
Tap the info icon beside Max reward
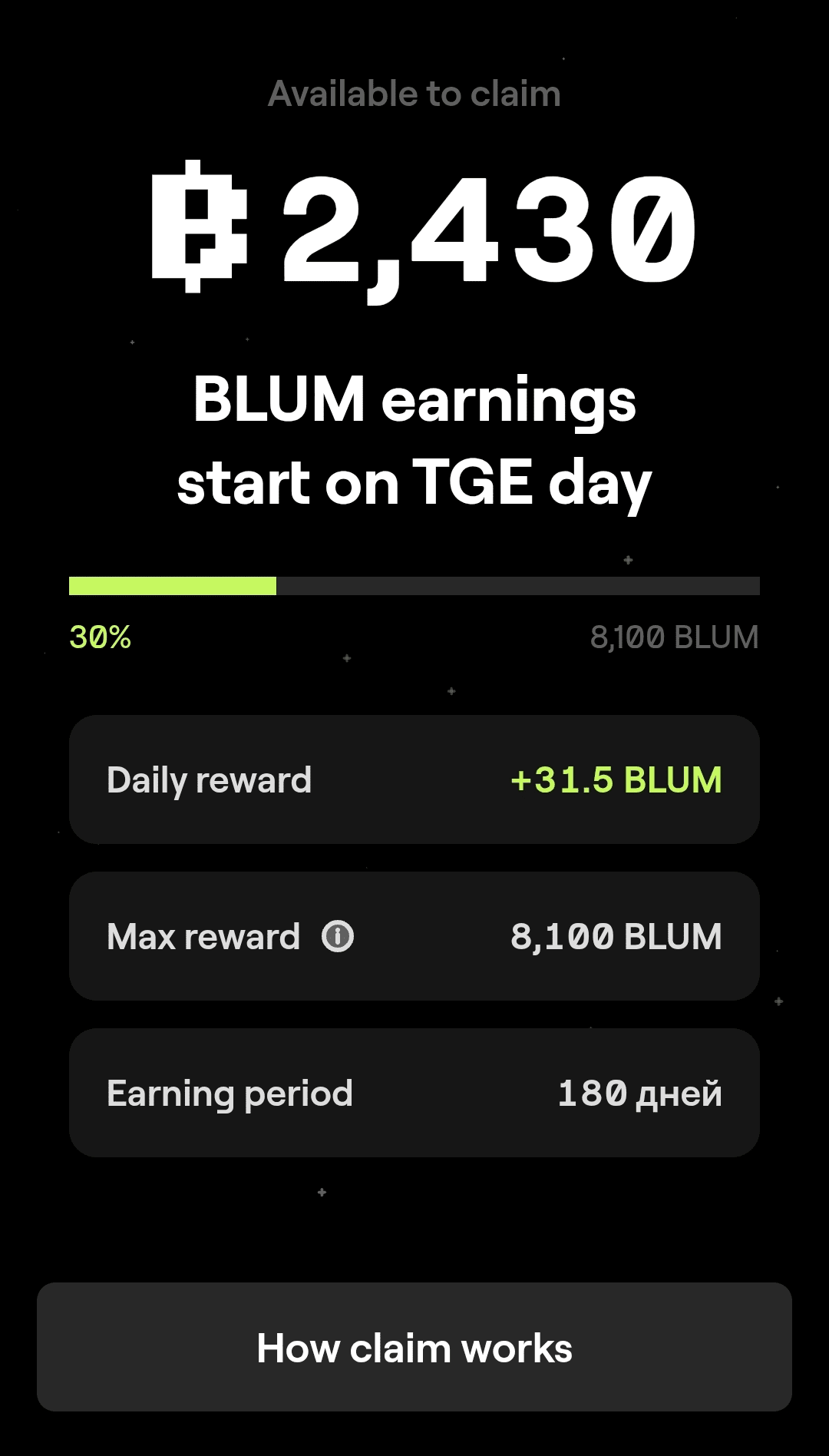pos(338,936)
